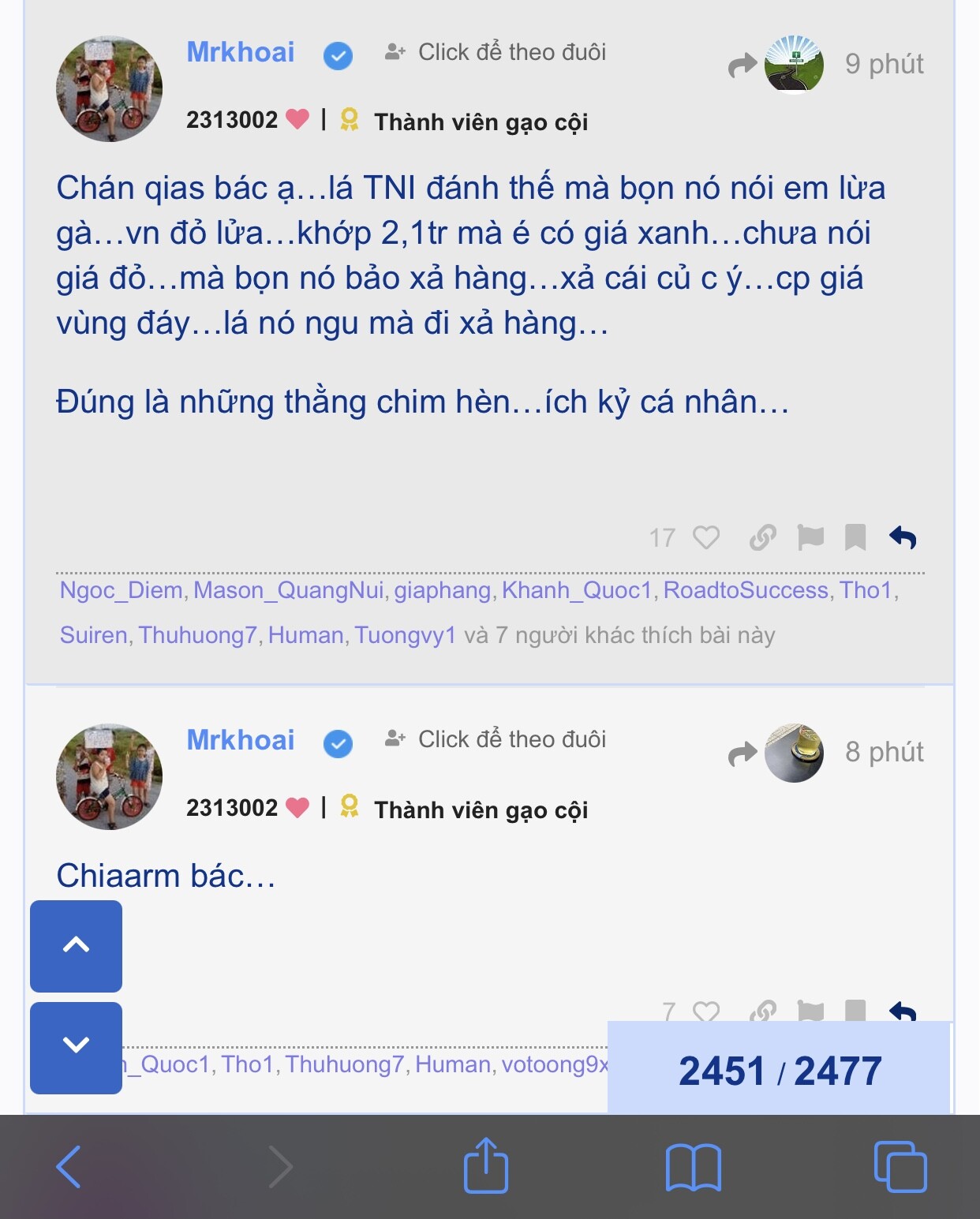Open replied-to user avatar beside 9 phút
This screenshot has height=1219, width=980.
(793, 63)
